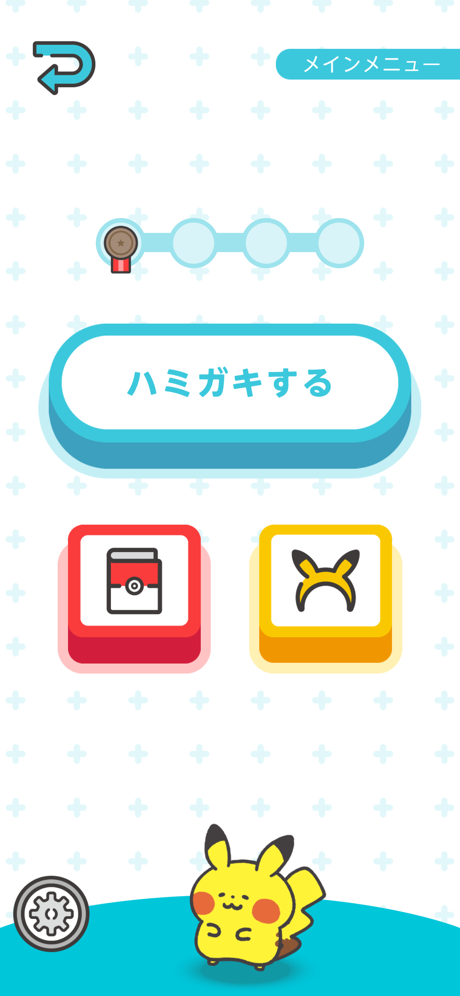The height and width of the screenshot is (996, 460).
Task: Open the Pikachu ears headband button
Action: (x=325, y=594)
